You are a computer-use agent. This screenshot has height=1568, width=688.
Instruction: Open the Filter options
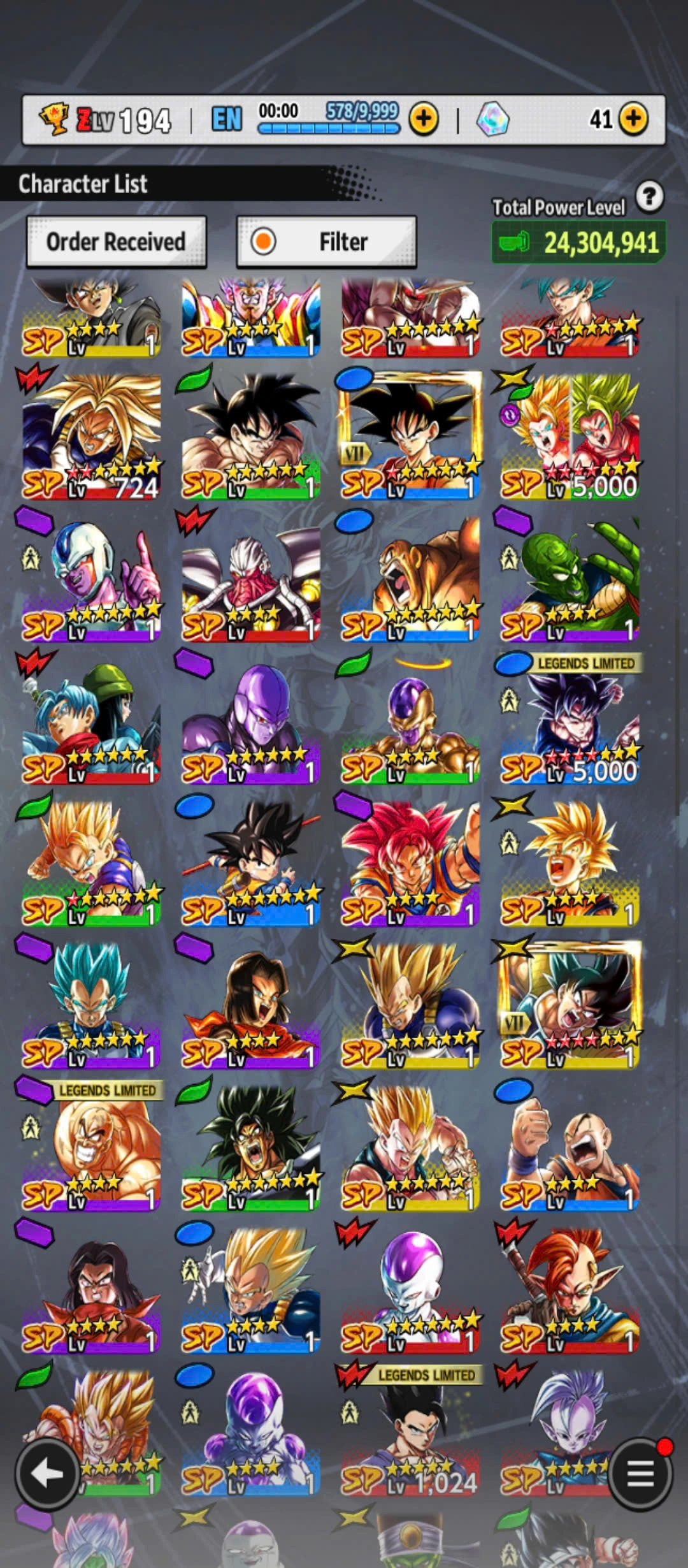click(326, 242)
